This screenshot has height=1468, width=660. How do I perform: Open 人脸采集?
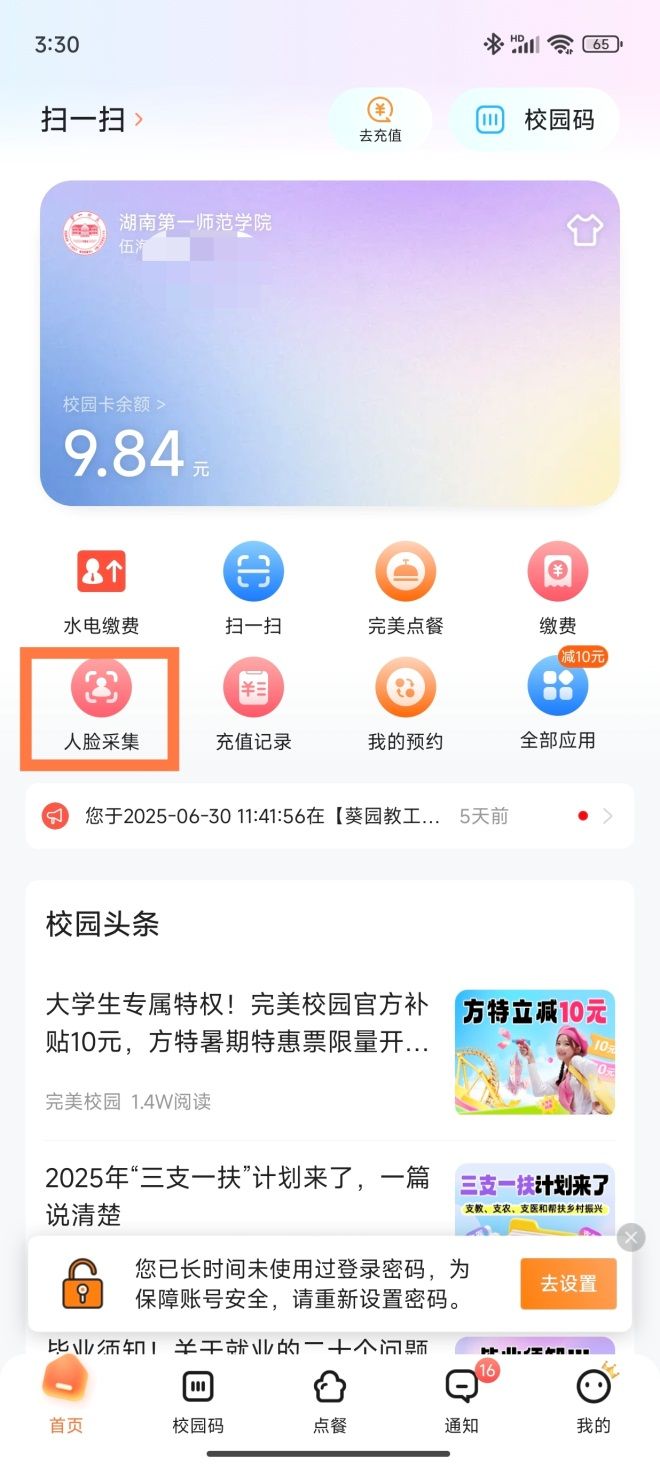[x=101, y=706]
